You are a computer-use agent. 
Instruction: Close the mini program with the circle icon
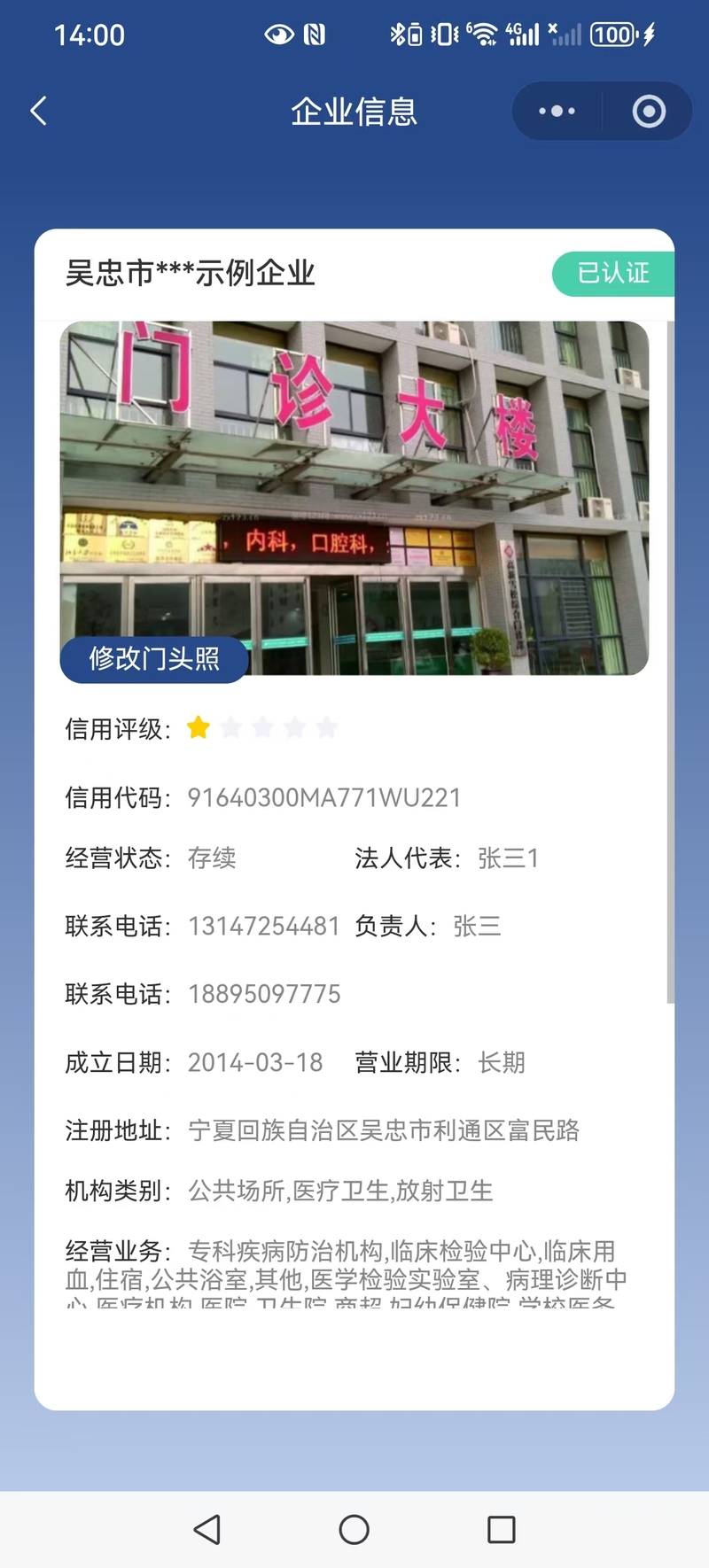[649, 112]
